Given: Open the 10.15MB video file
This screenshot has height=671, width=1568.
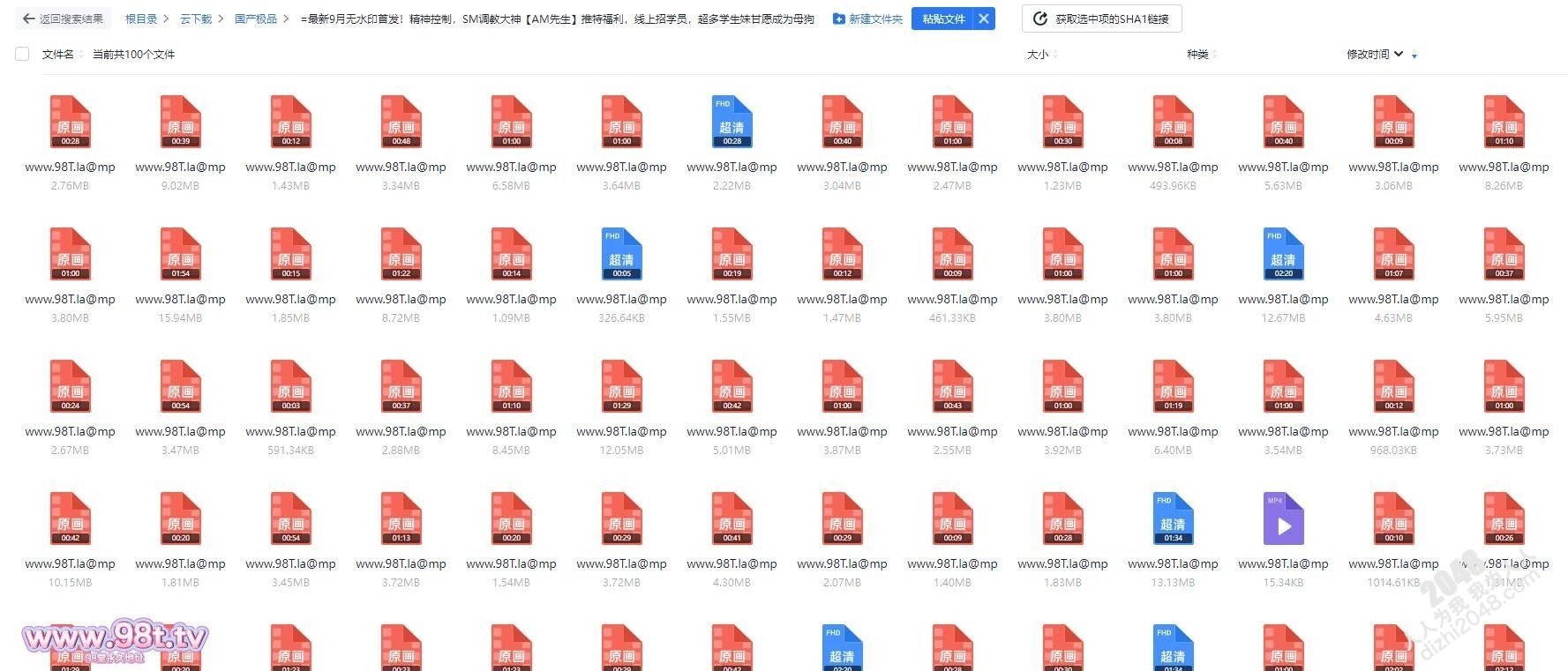Looking at the screenshot, I should [71, 519].
